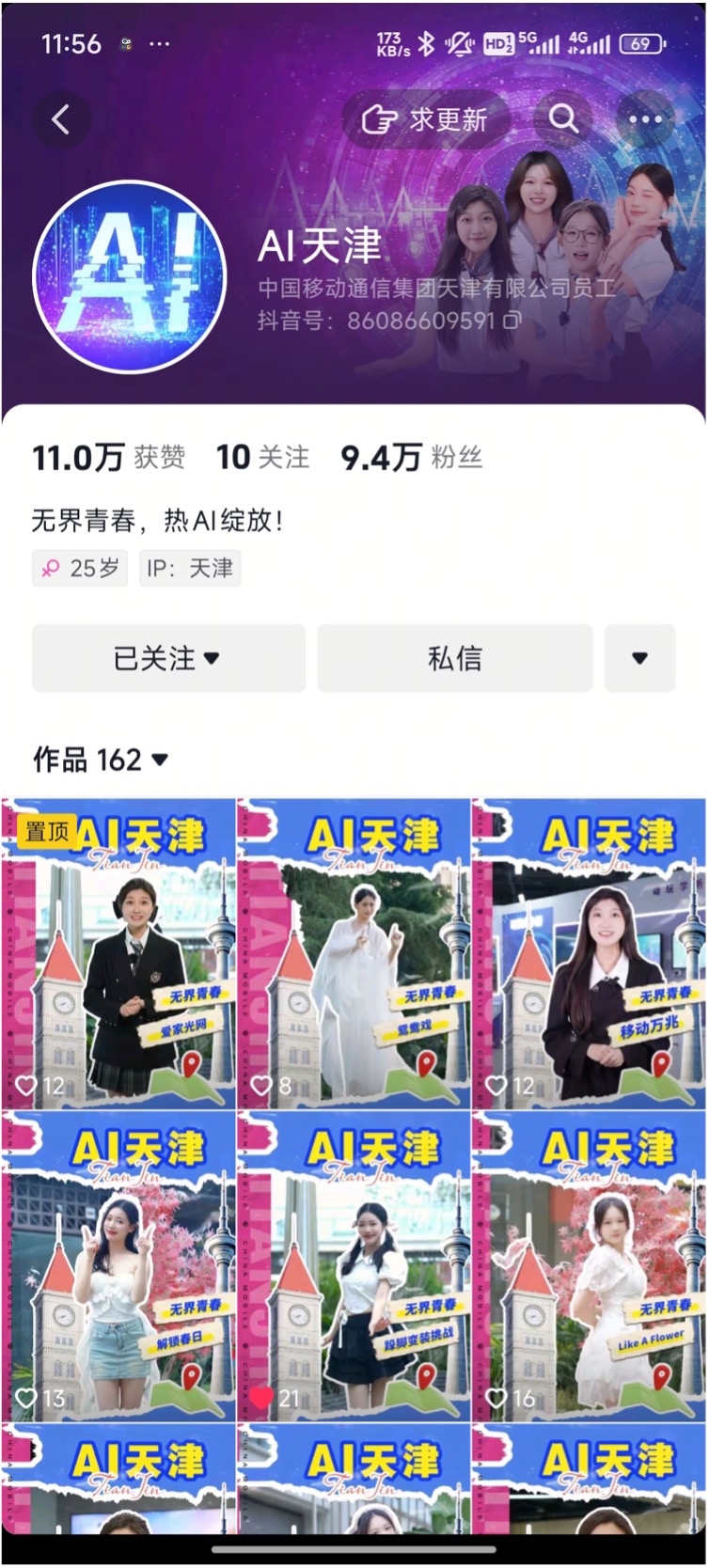Expand the arrow button beside 私信
Viewport: 709px width, 1568px height.
(639, 658)
